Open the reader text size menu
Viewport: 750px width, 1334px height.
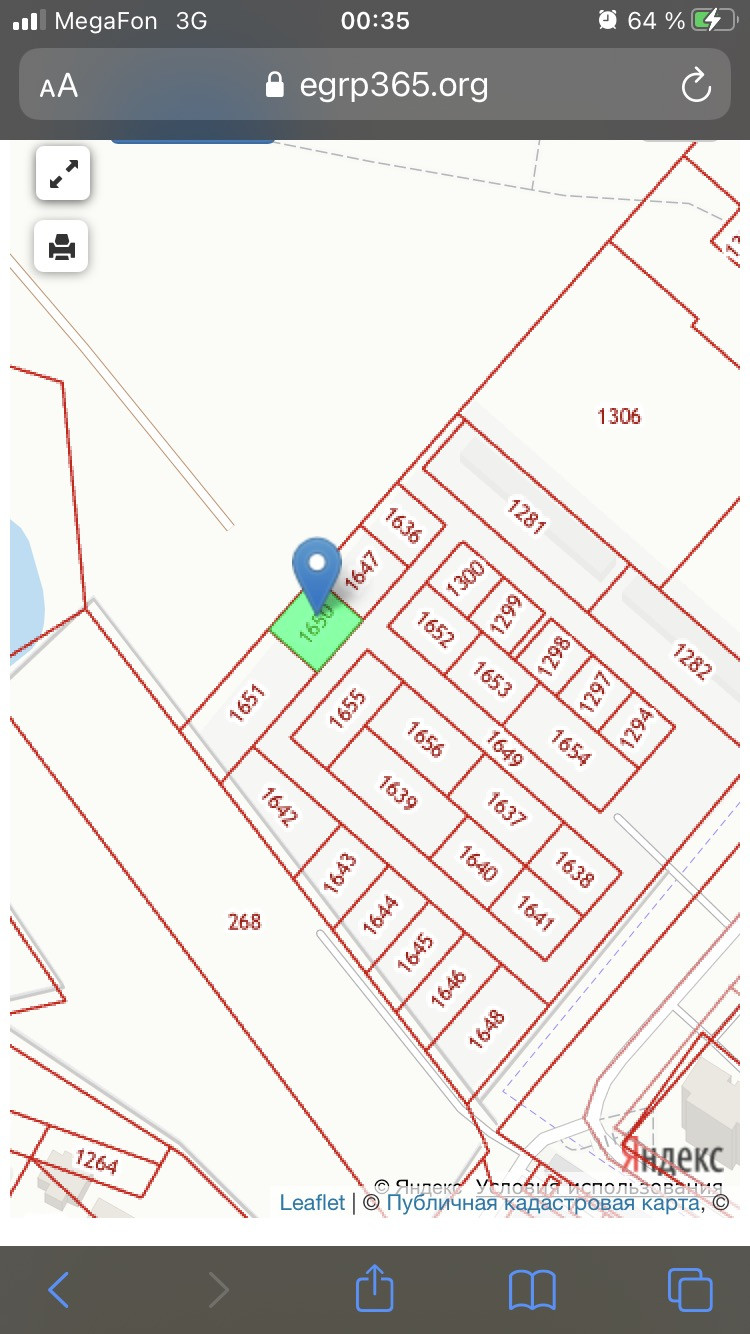[x=59, y=86]
